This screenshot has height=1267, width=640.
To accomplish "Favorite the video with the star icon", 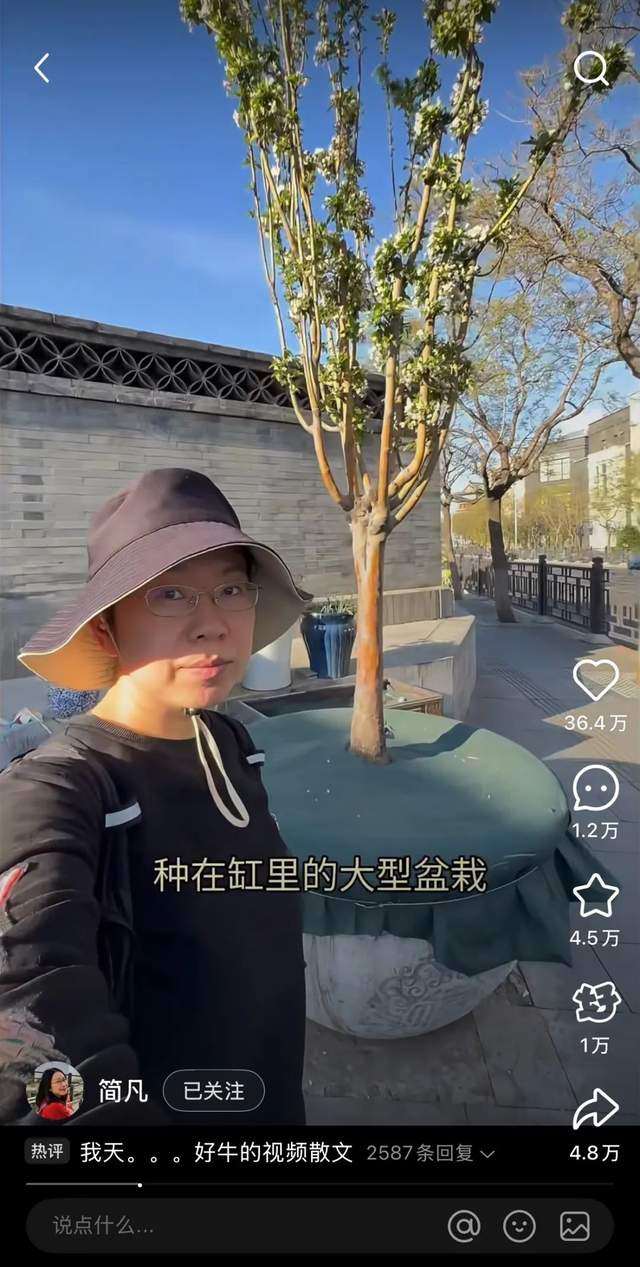I will 595,895.
